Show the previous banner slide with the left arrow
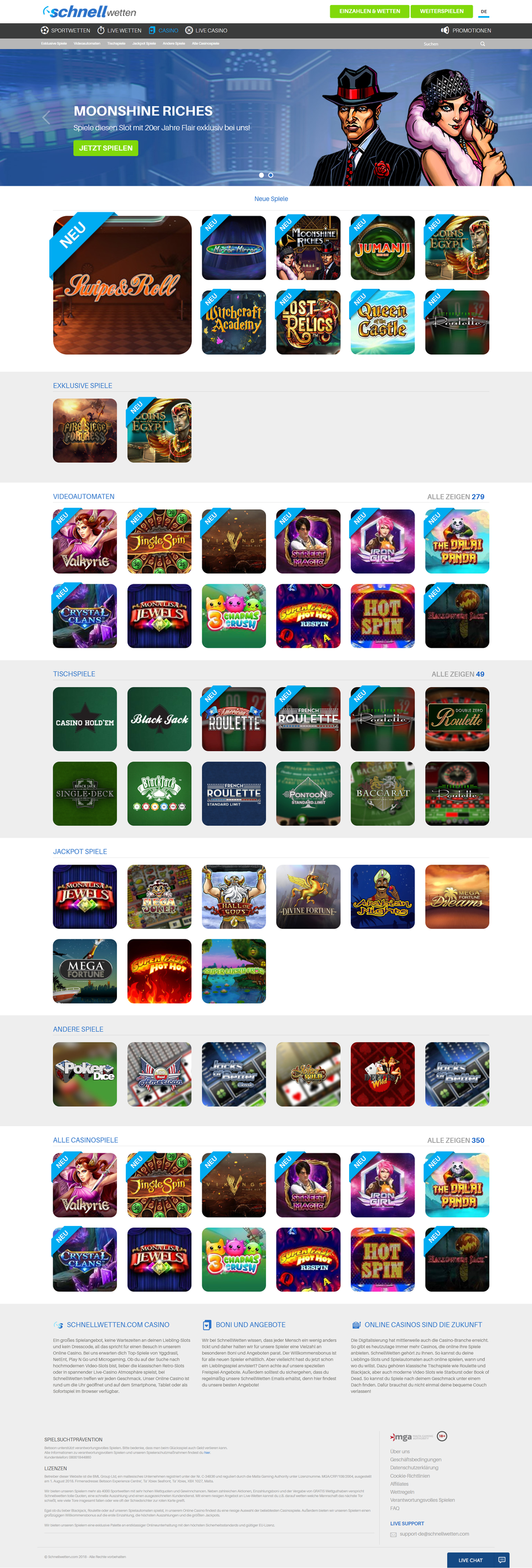 pos(46,118)
